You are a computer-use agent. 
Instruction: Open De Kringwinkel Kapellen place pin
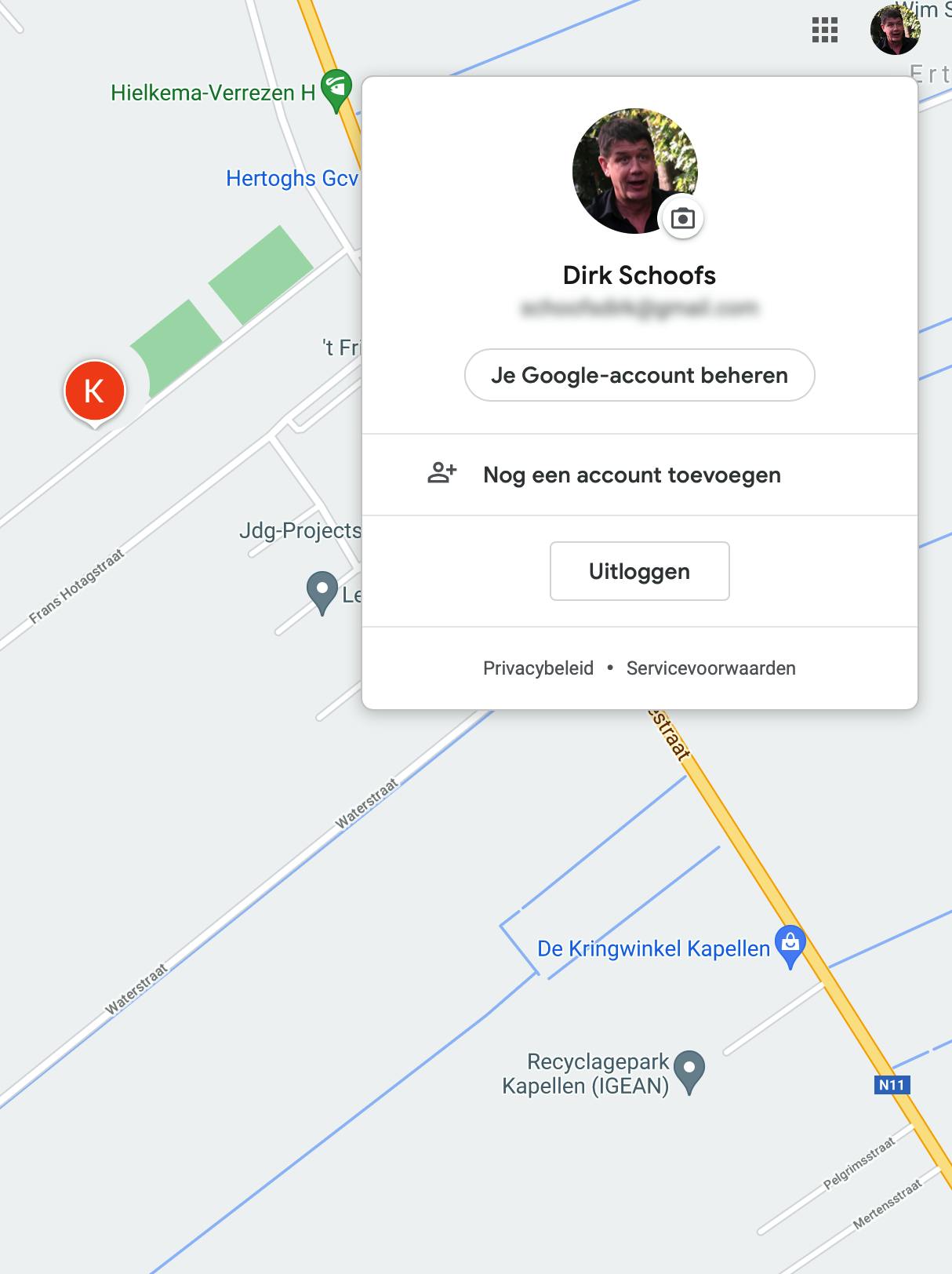[x=790, y=944]
